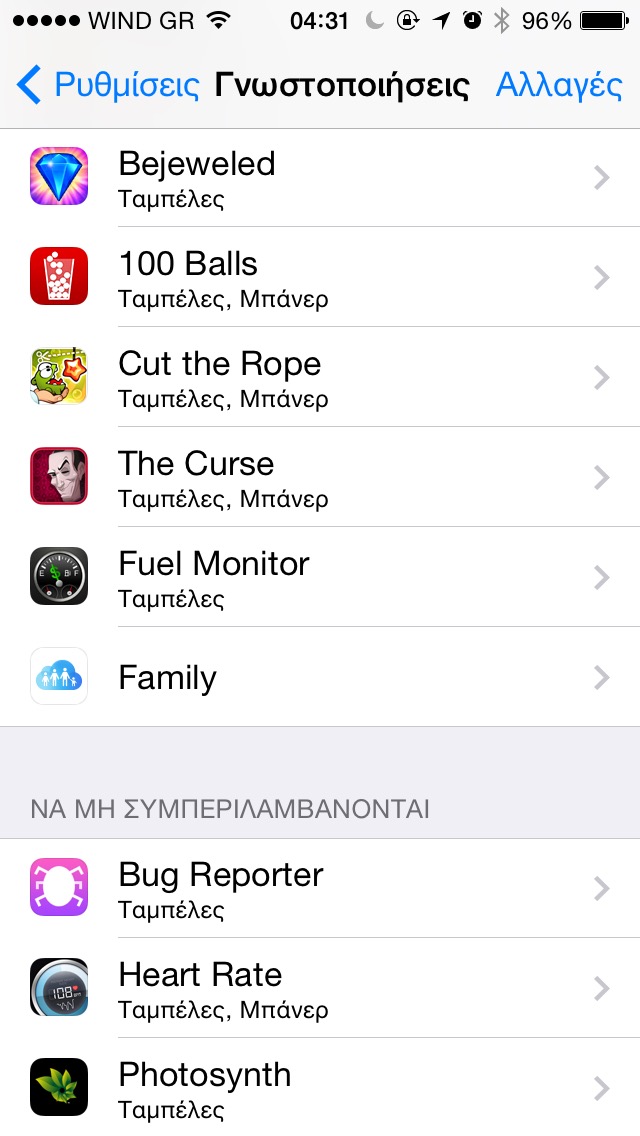
Task: Tap Αλλαγές to edit the list
Action: point(559,86)
